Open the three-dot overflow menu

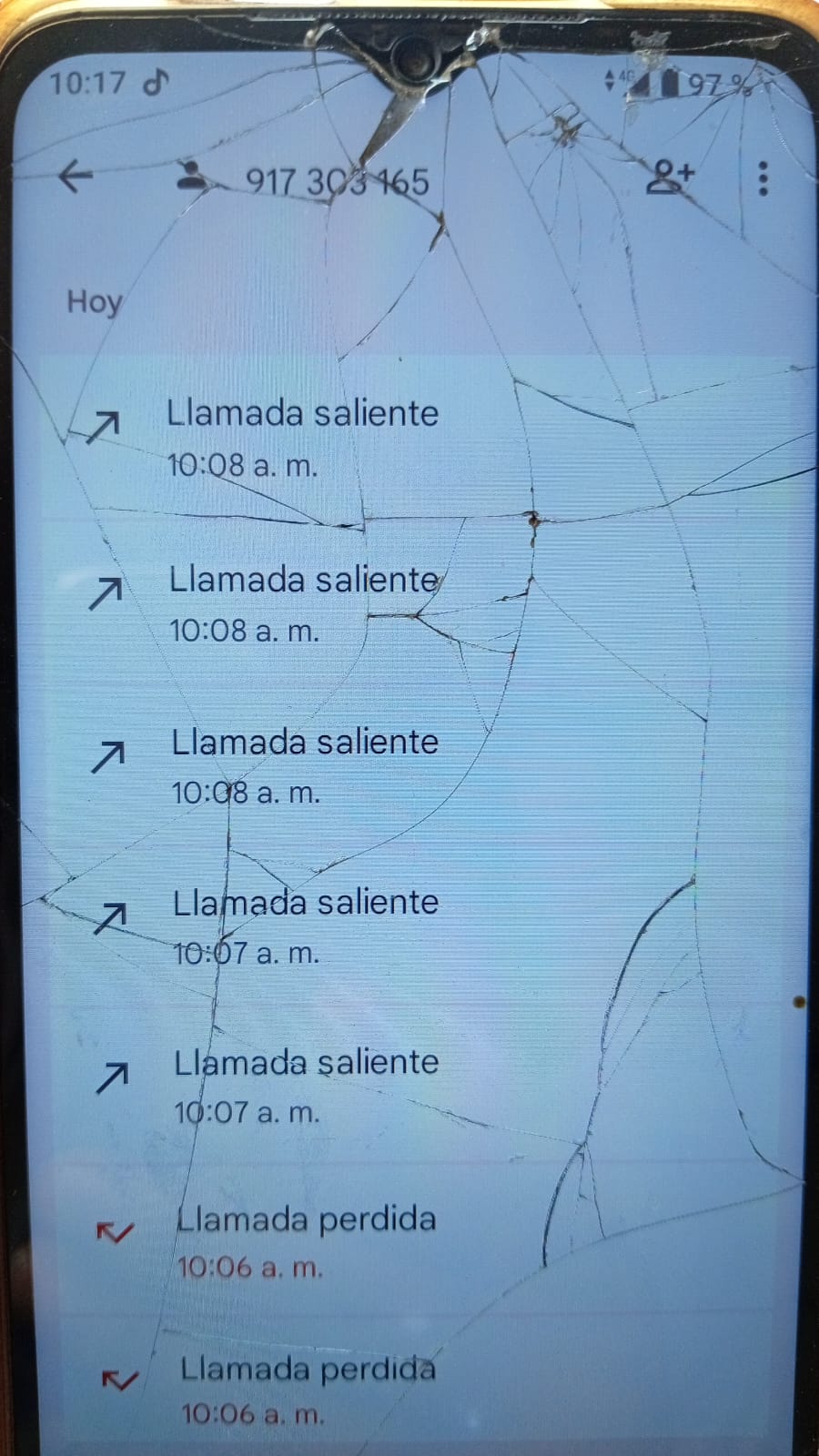[763, 179]
